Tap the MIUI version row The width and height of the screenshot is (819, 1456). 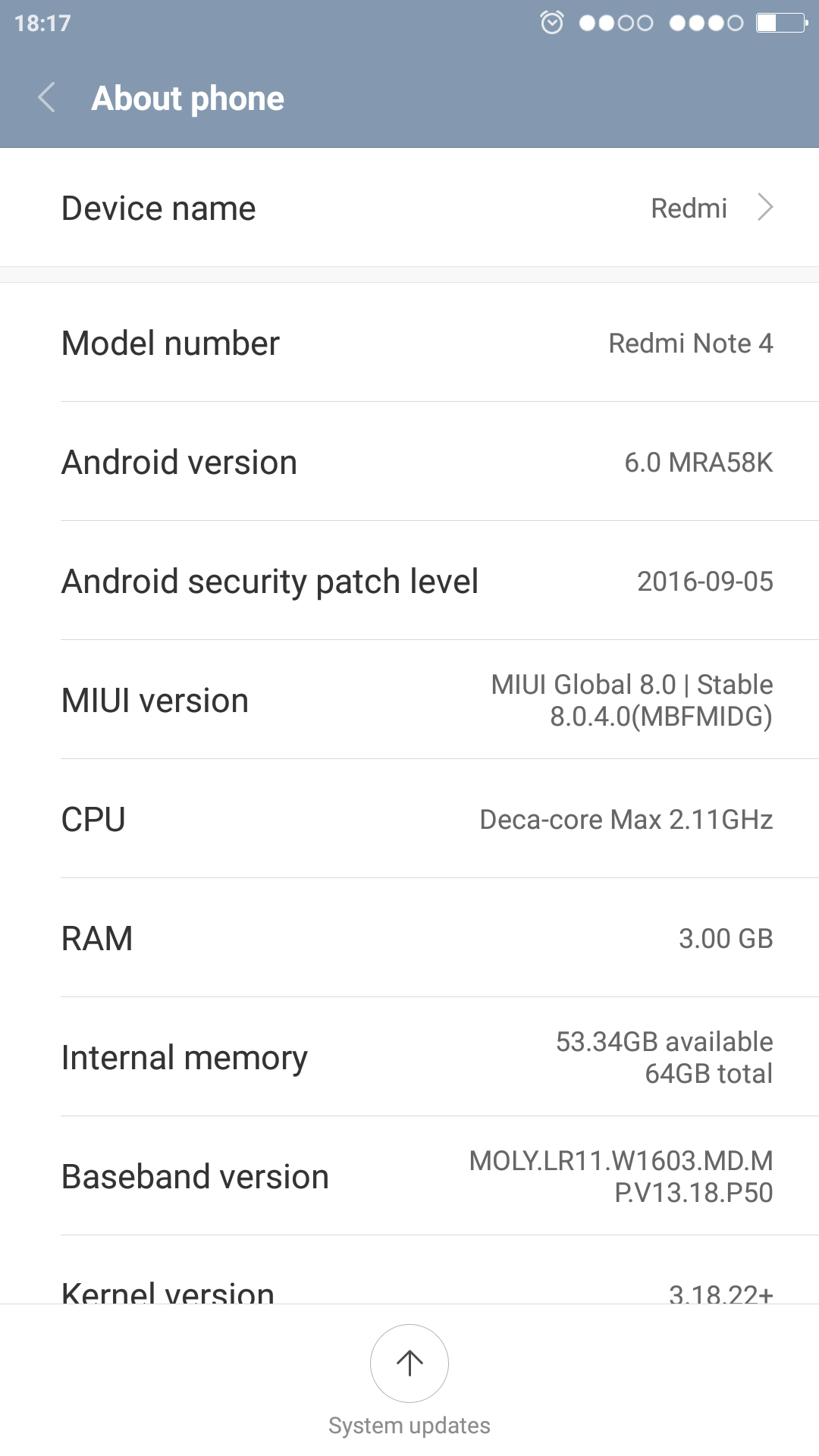point(409,700)
